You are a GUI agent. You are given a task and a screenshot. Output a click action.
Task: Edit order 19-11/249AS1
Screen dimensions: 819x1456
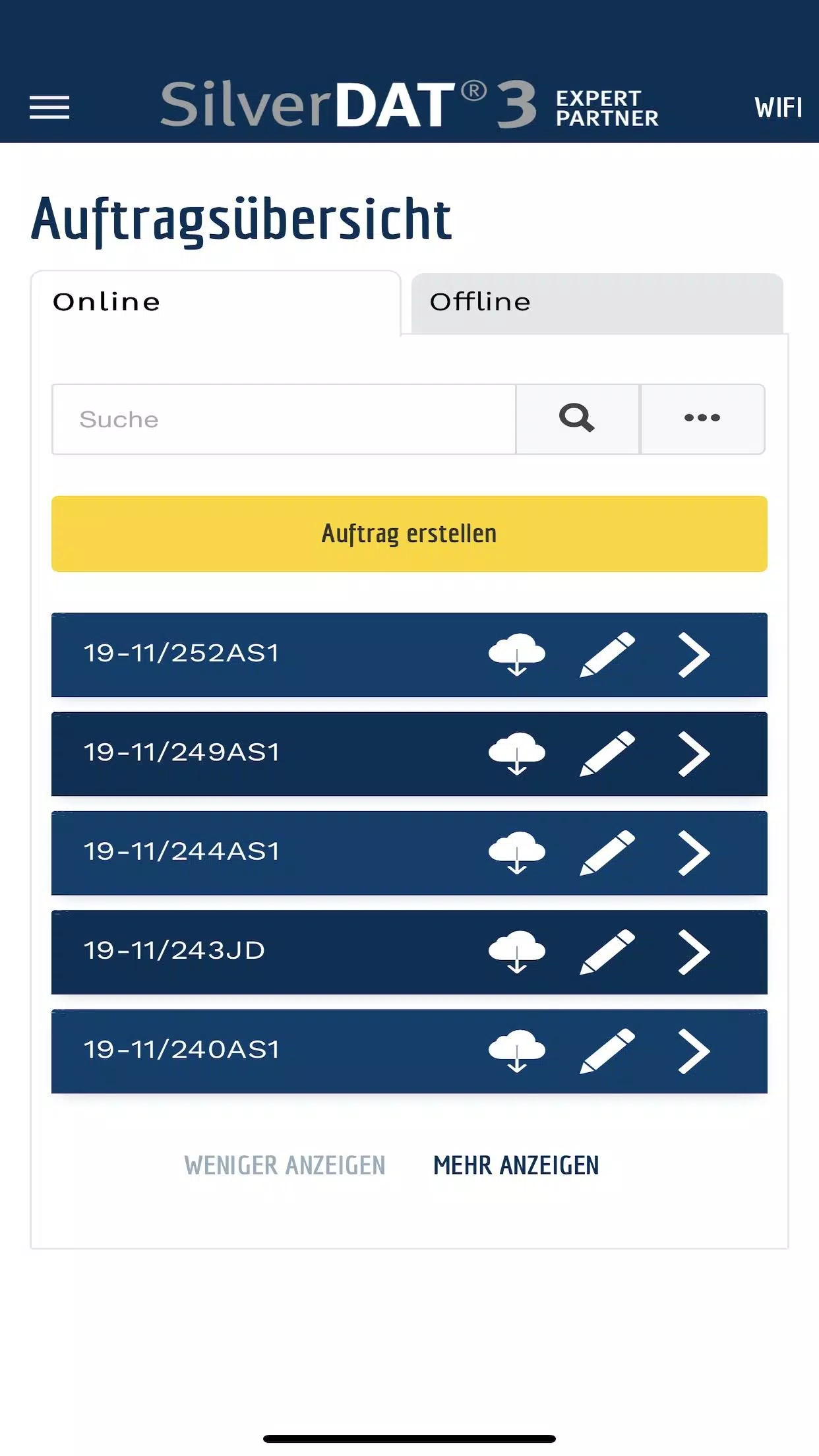(x=607, y=753)
